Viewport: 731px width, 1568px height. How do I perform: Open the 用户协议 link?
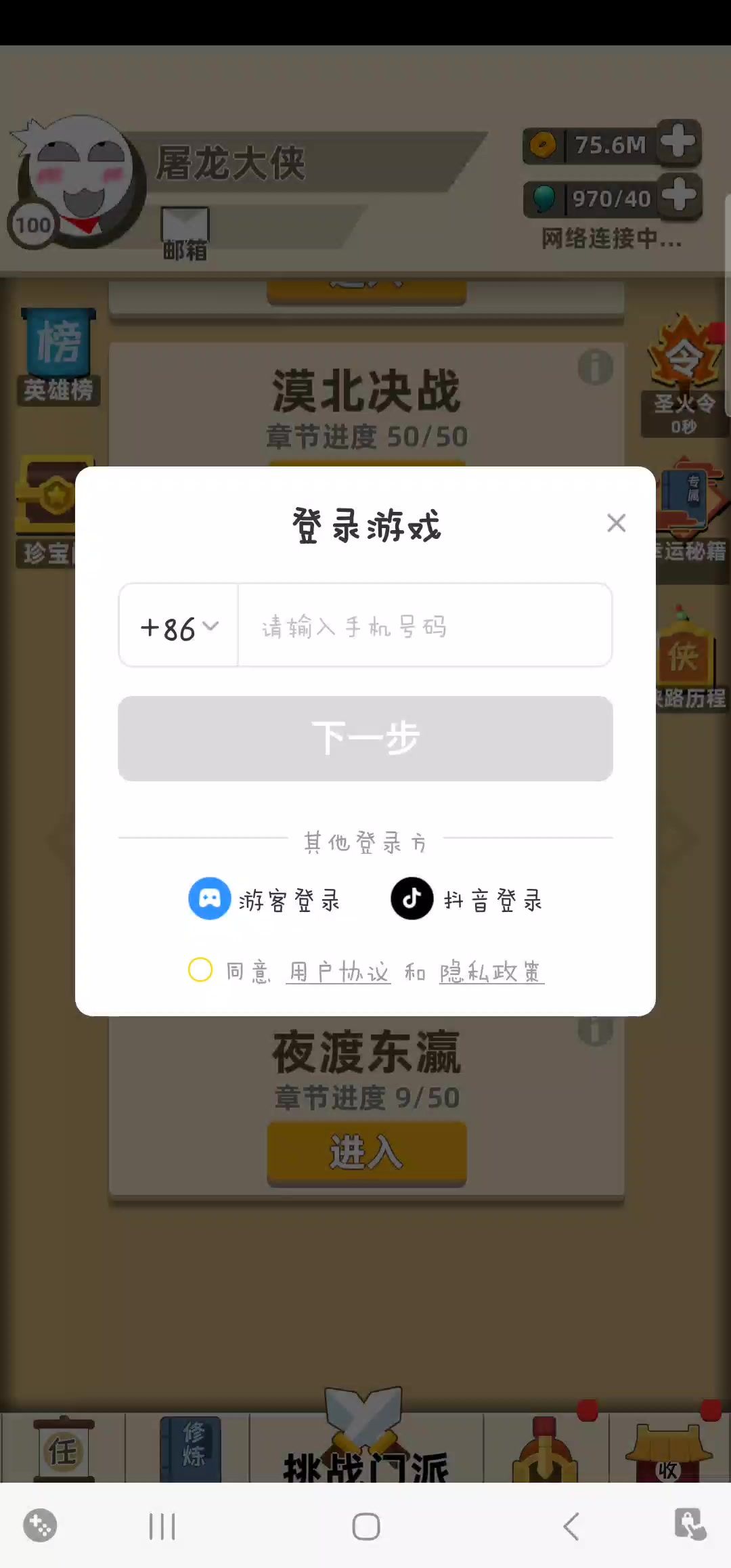point(338,972)
